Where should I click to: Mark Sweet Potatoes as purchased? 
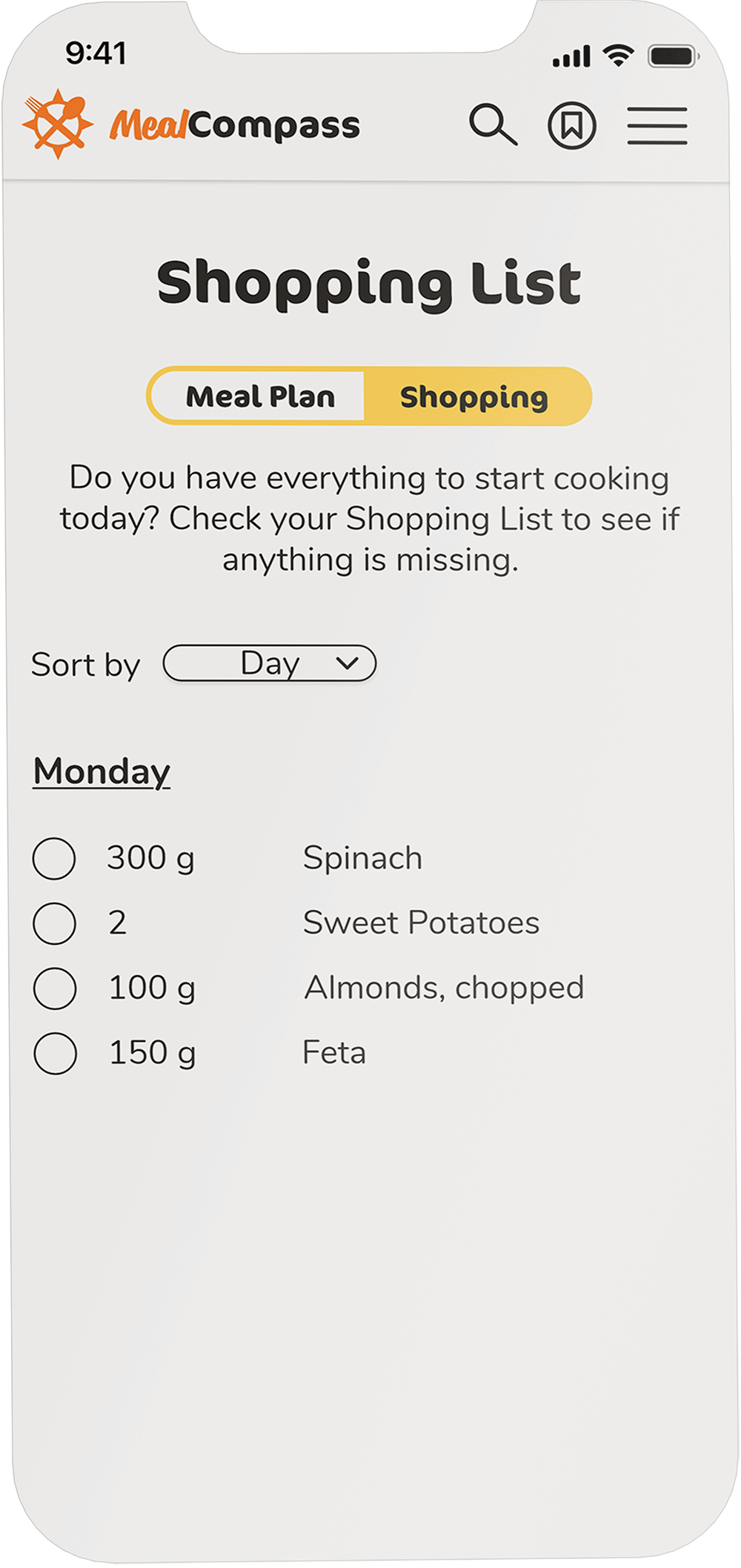click(x=54, y=923)
